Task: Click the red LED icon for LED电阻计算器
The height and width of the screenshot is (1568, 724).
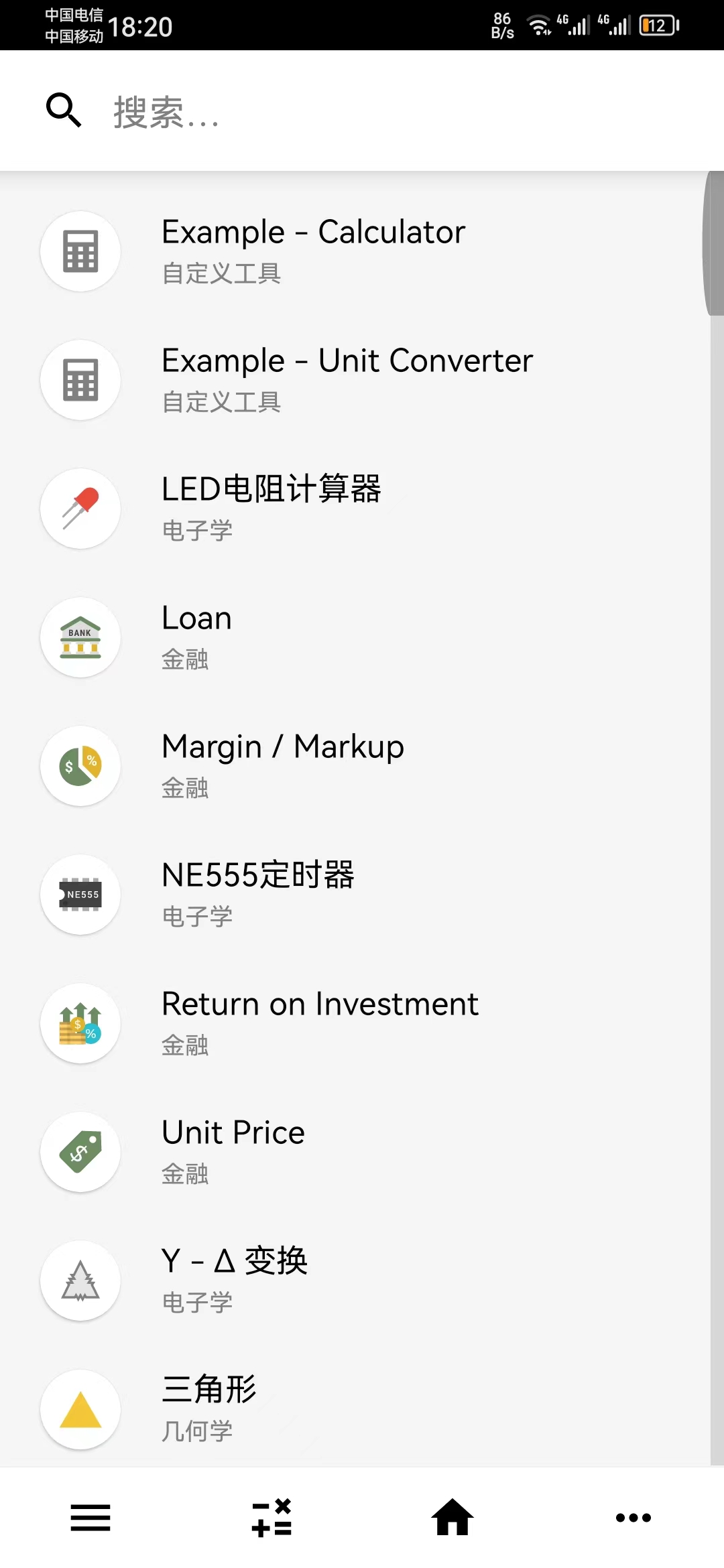Action: tap(80, 509)
